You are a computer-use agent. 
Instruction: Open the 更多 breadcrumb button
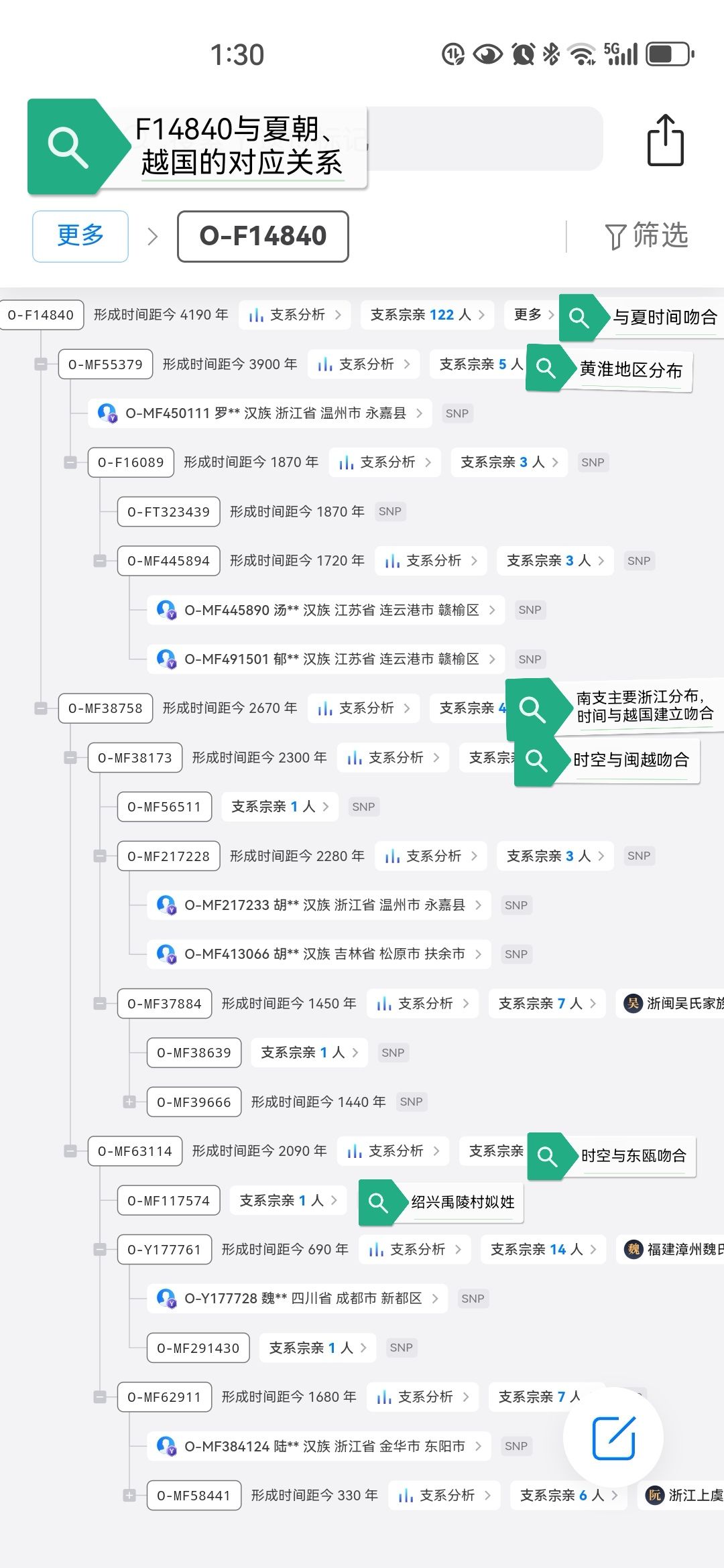(80, 236)
